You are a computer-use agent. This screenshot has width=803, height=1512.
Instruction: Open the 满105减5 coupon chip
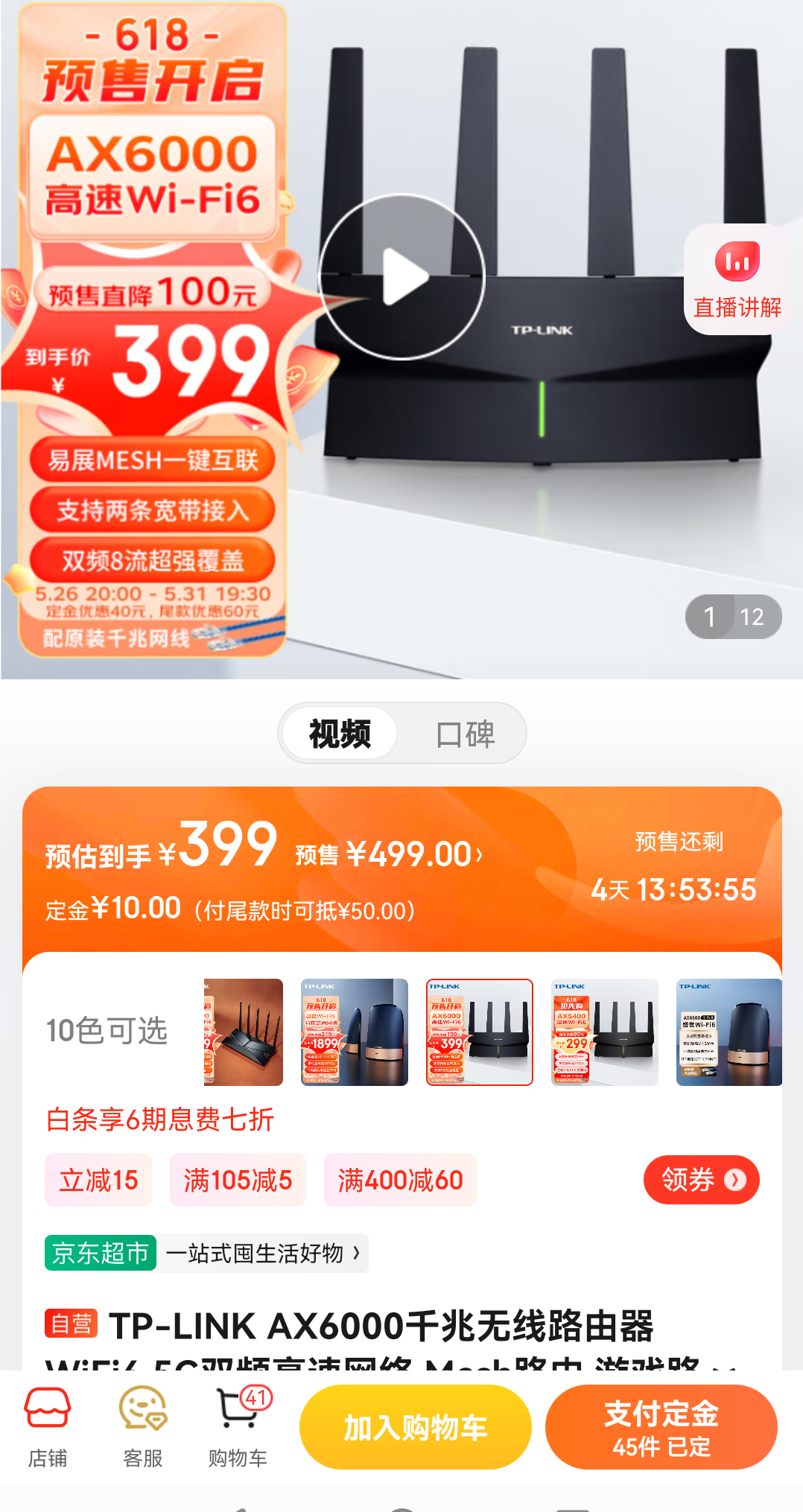[238, 1180]
